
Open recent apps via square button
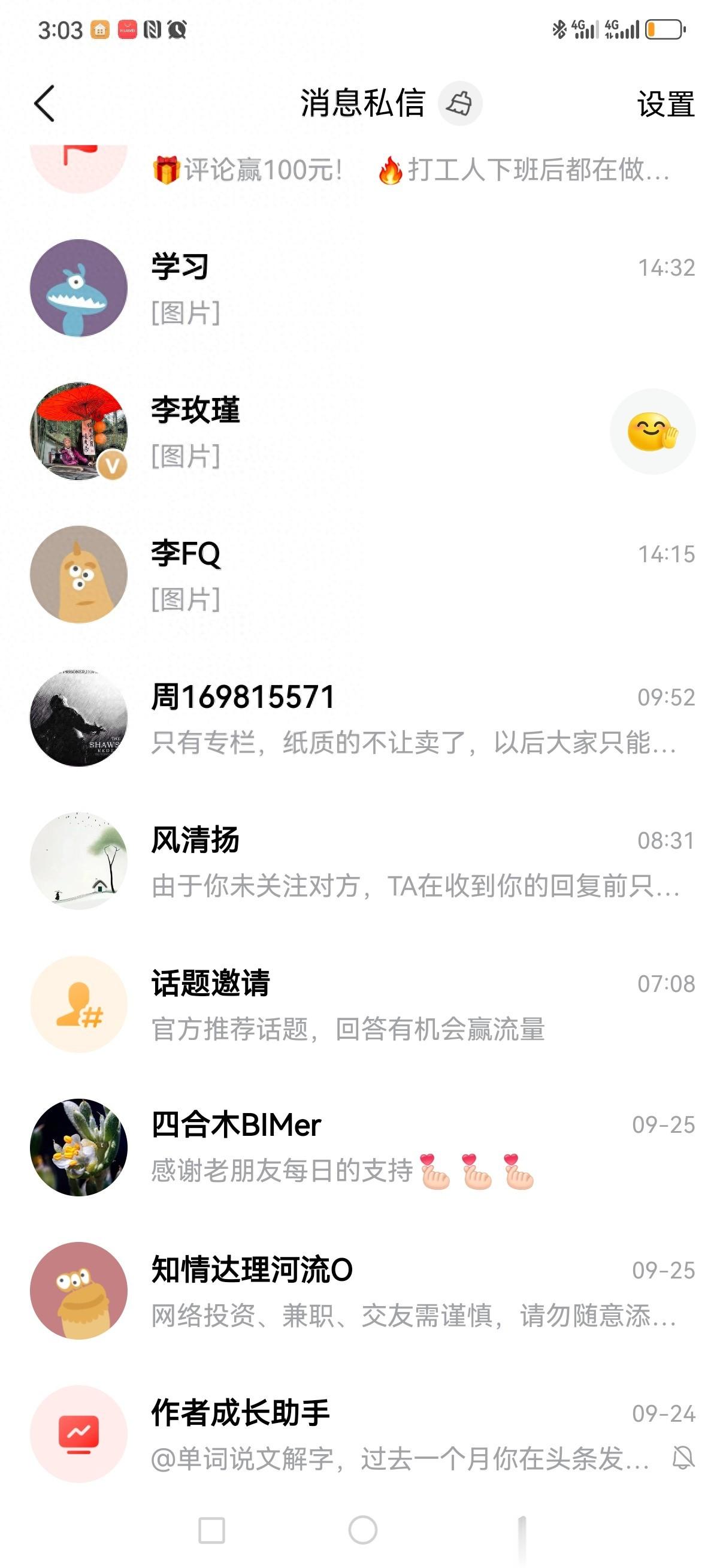coord(212,1530)
